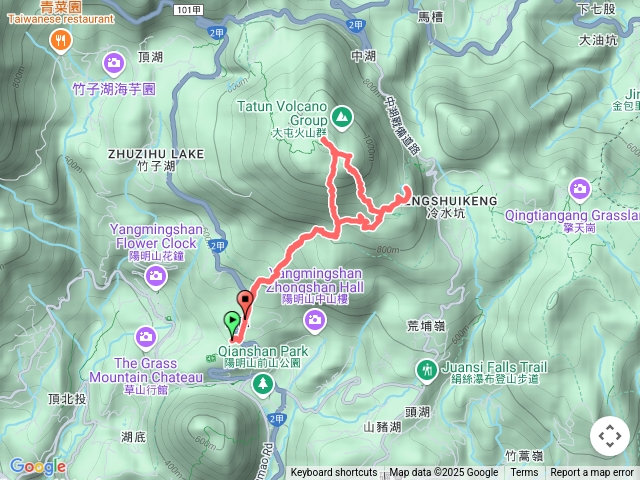This screenshot has height=480, width=640.
Task: Select Yangmingshan Zhongshan Hall marker
Action: pyautogui.click(x=315, y=320)
